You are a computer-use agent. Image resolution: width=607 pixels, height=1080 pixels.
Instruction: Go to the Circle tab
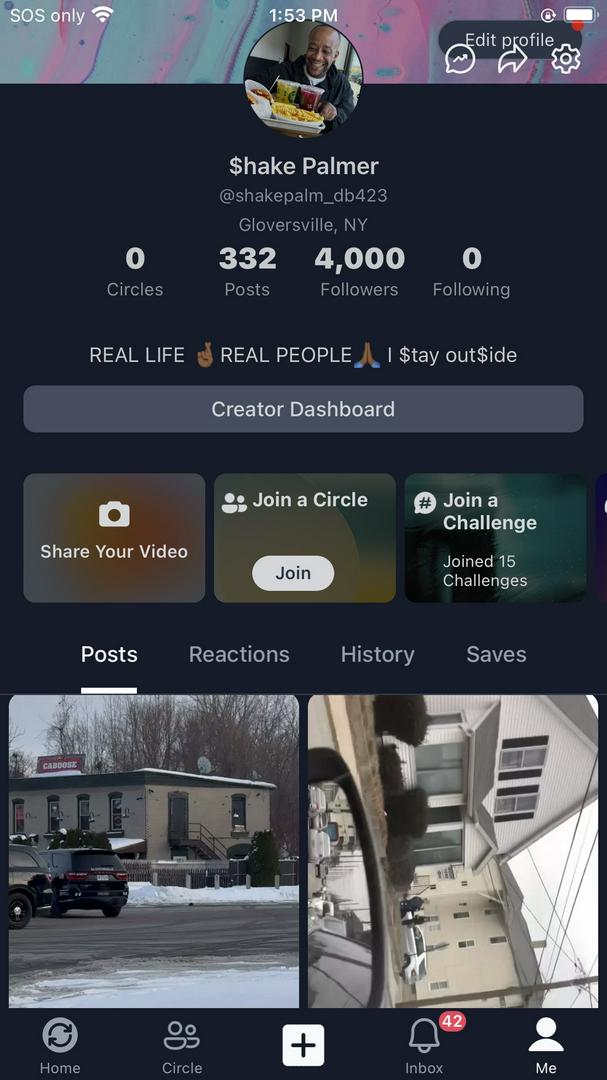[182, 1045]
